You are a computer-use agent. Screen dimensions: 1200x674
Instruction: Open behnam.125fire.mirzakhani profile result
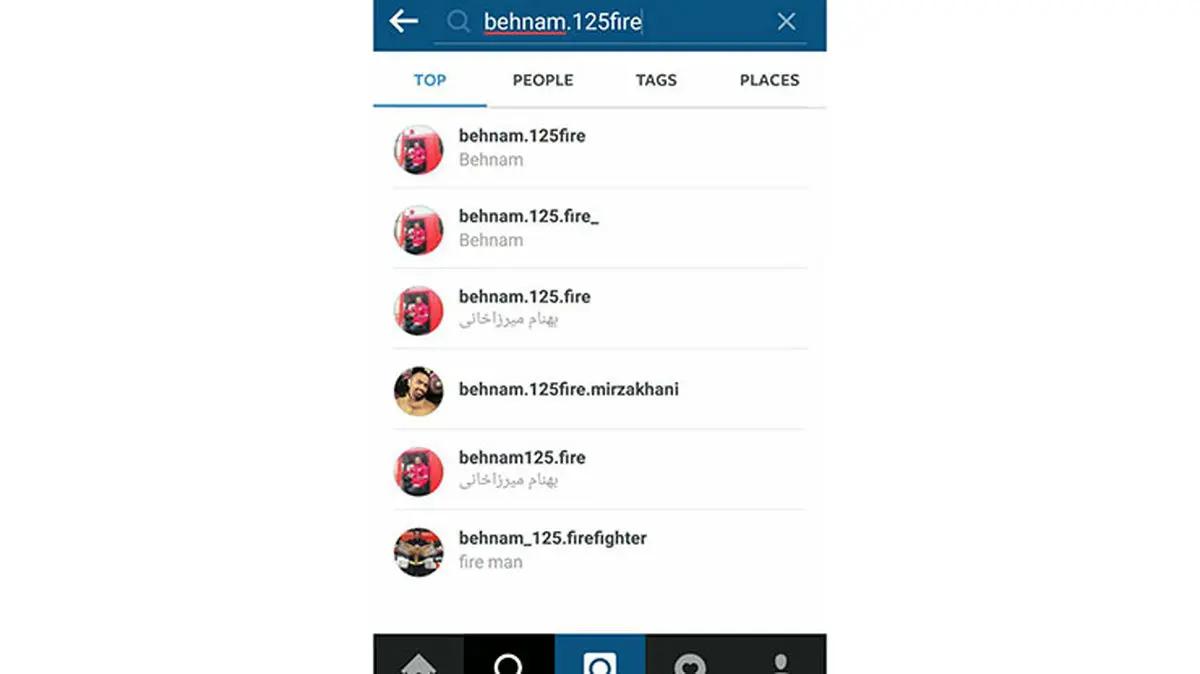(568, 389)
